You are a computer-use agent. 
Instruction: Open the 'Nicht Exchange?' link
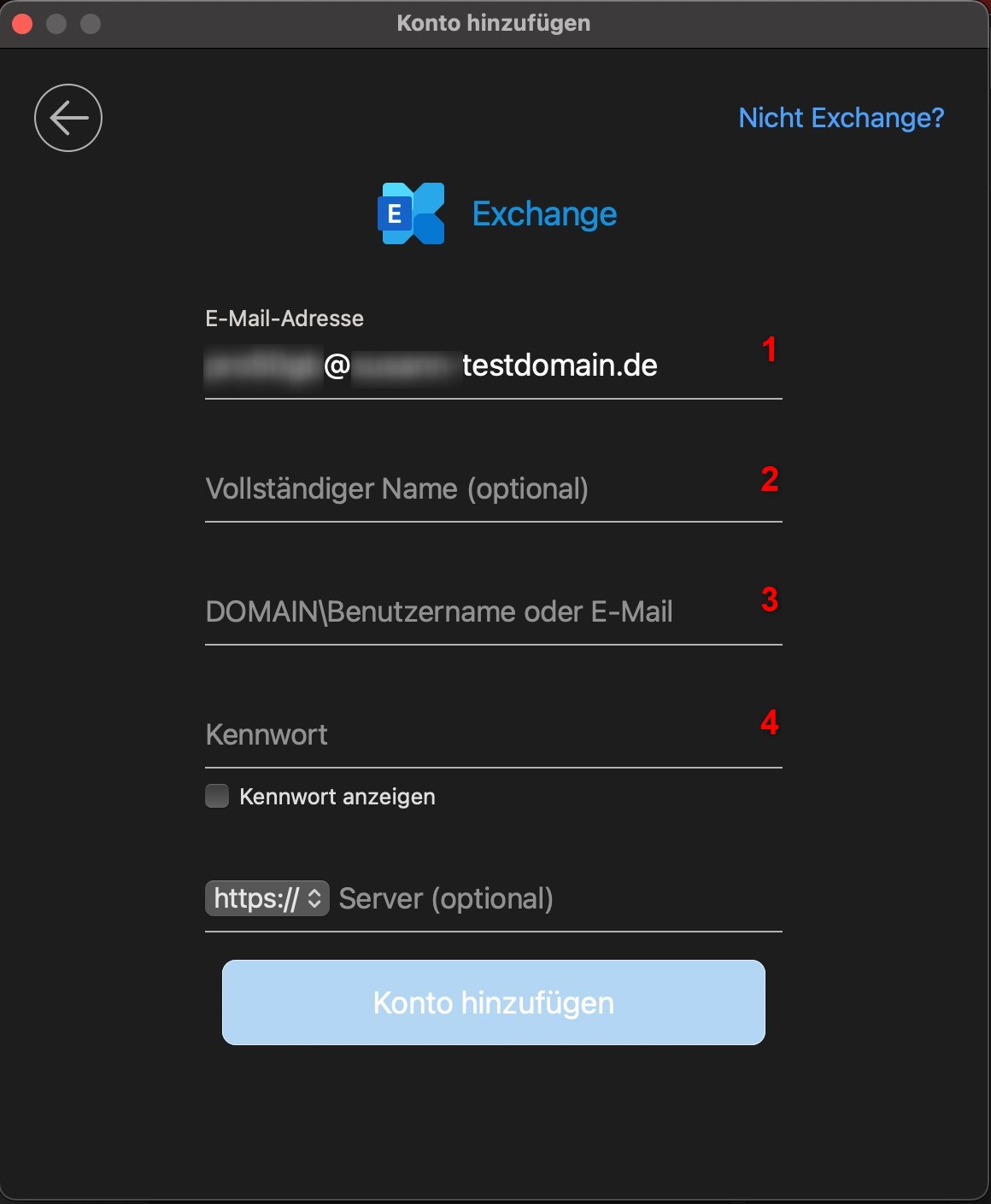(x=841, y=118)
